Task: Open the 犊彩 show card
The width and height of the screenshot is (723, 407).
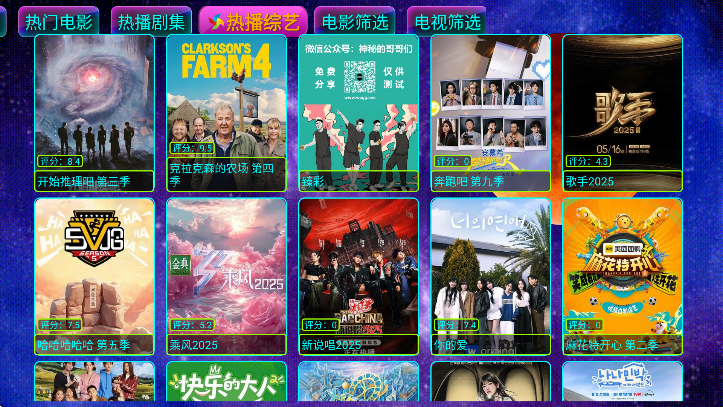Action: [x=358, y=112]
